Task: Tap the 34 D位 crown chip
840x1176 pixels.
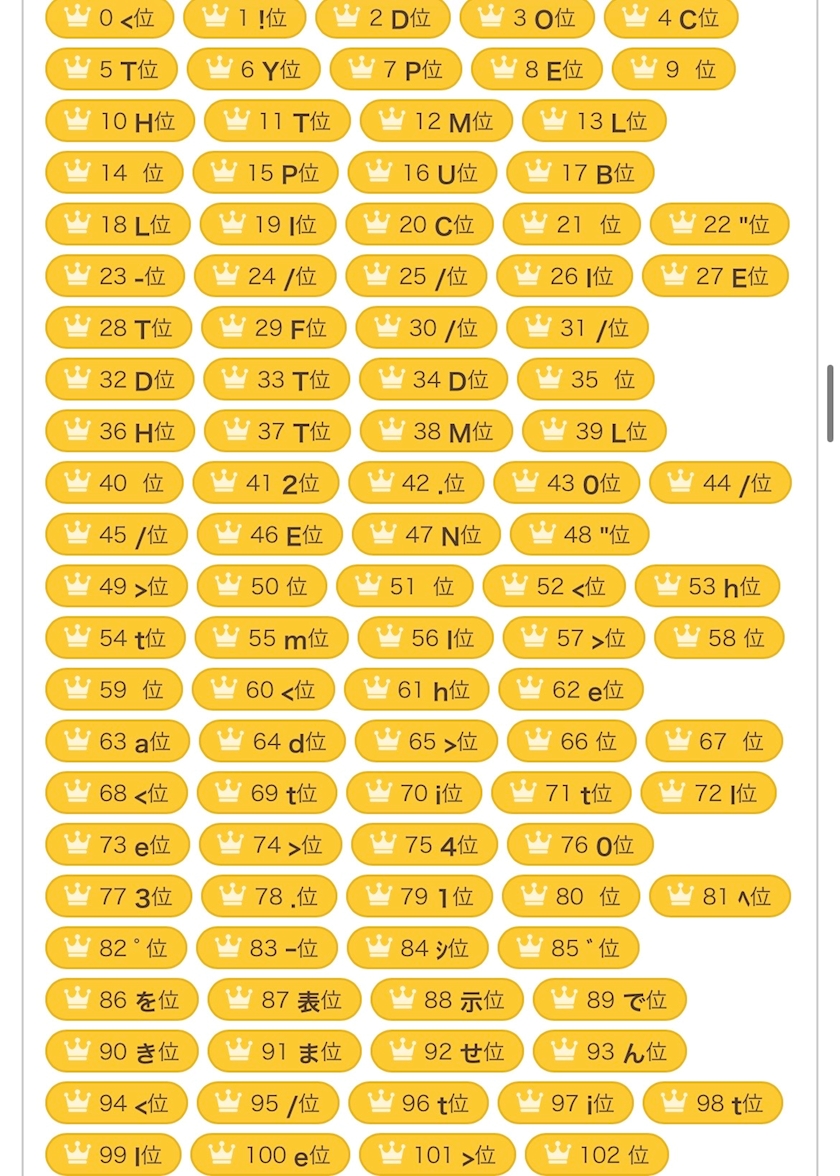Action: (x=434, y=380)
